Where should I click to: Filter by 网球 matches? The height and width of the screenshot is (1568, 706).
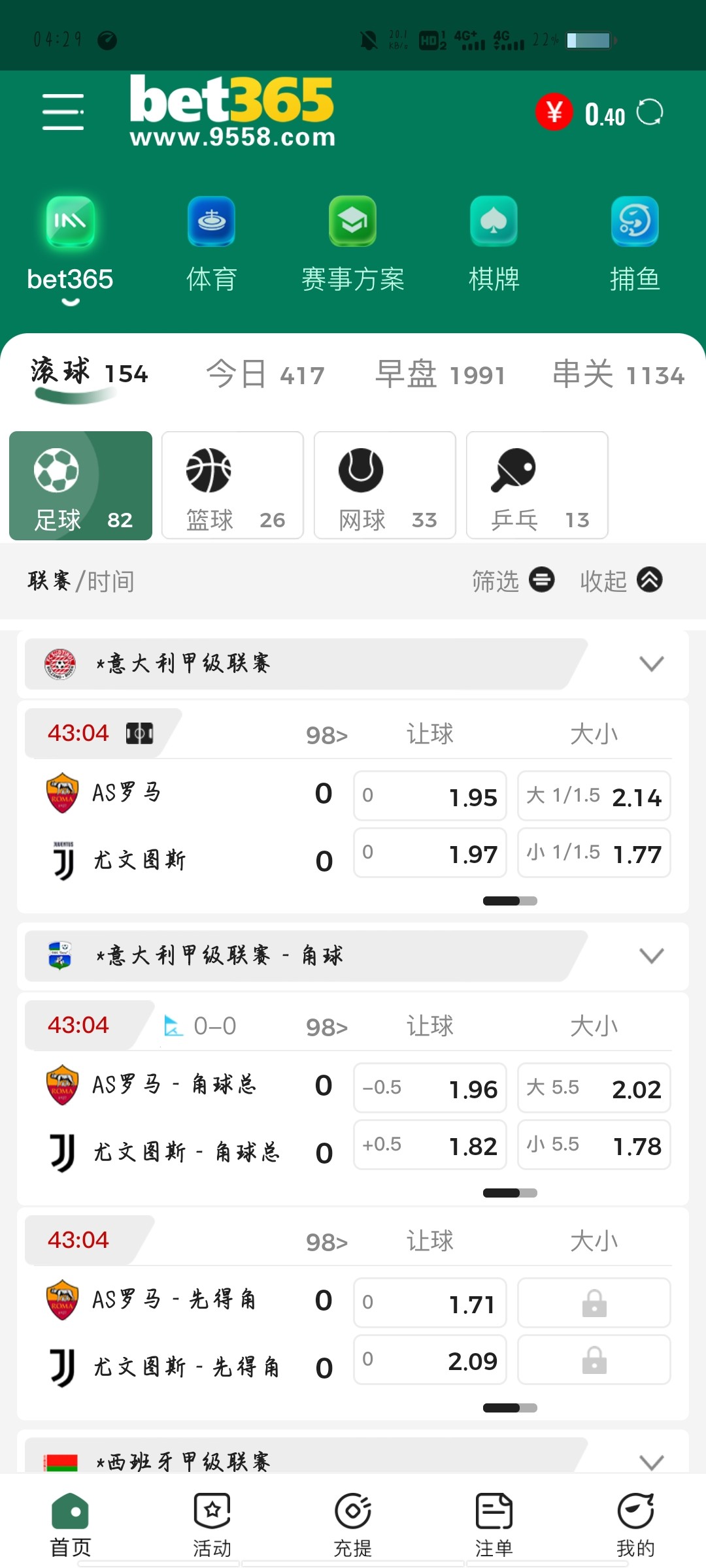click(385, 485)
